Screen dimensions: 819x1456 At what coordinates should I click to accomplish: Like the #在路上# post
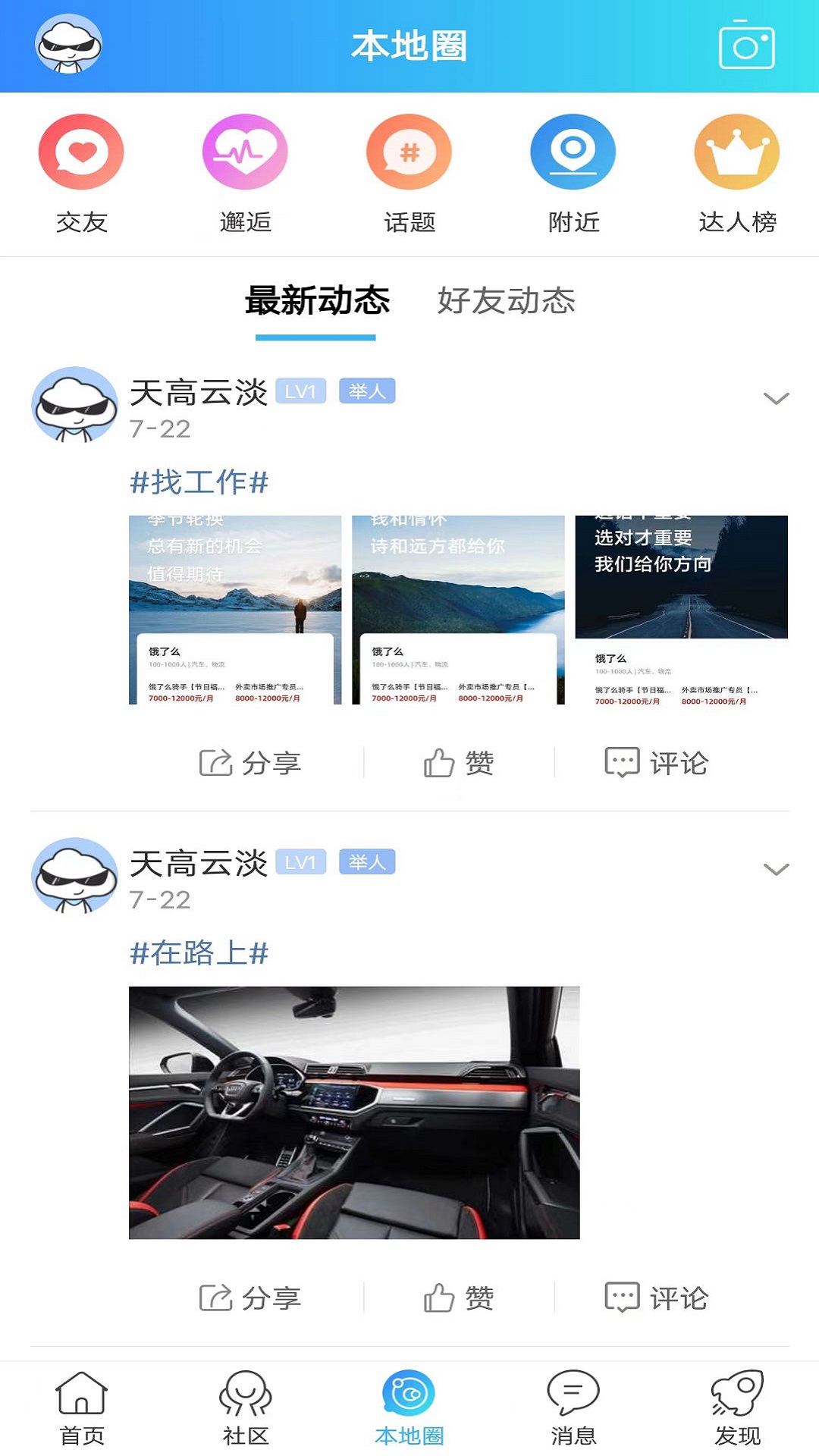coord(459,1298)
